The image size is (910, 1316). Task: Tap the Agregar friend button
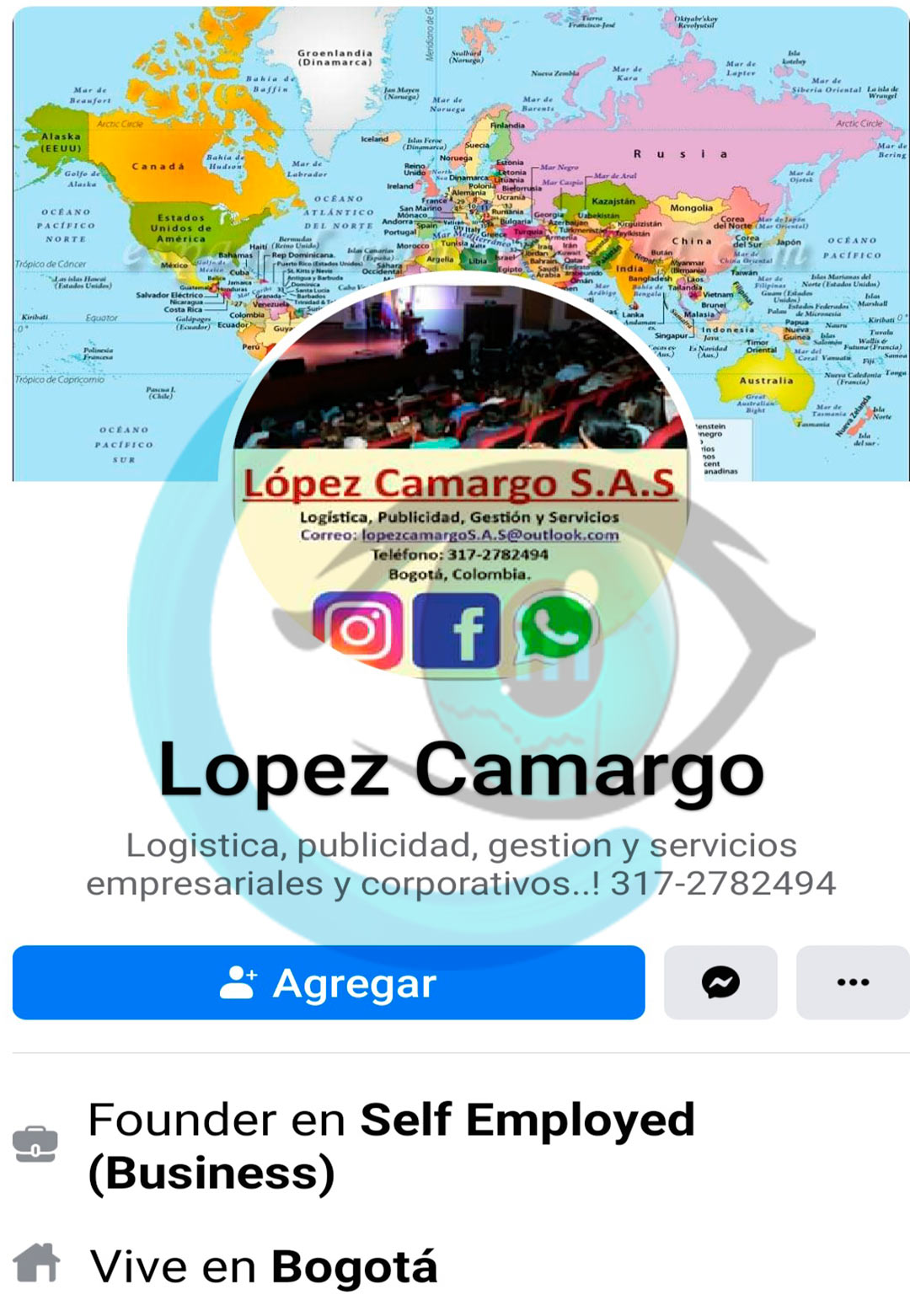click(329, 982)
